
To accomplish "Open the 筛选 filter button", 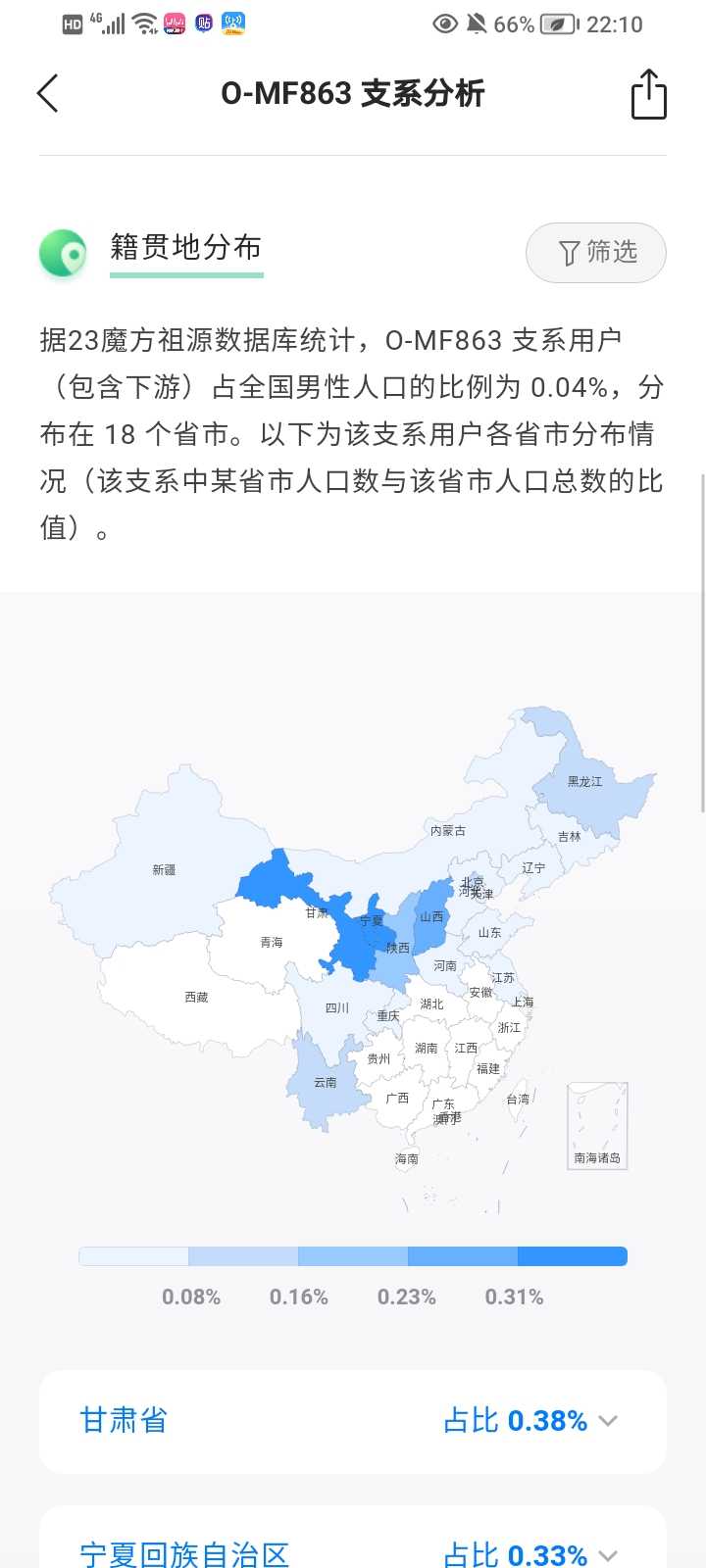I will coord(596,253).
